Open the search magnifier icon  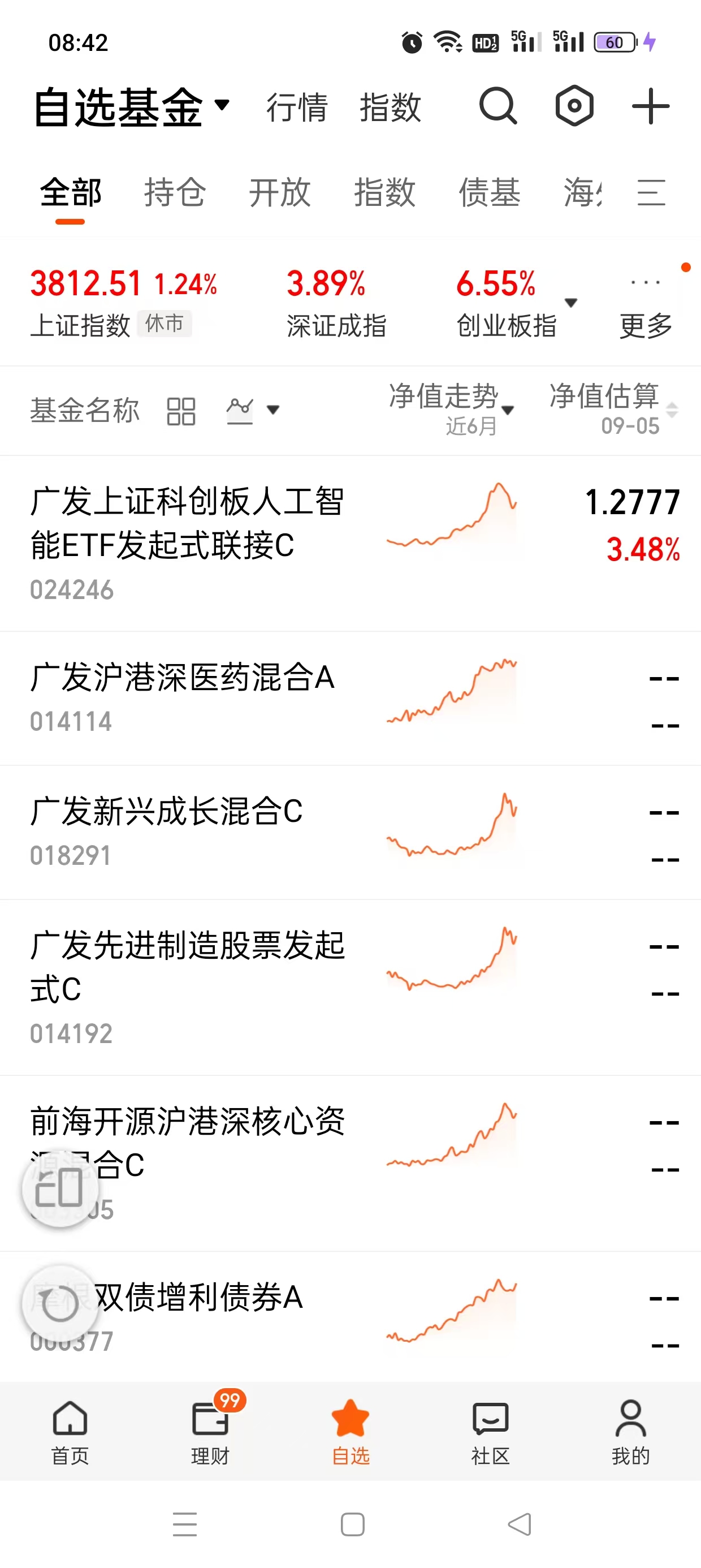497,106
